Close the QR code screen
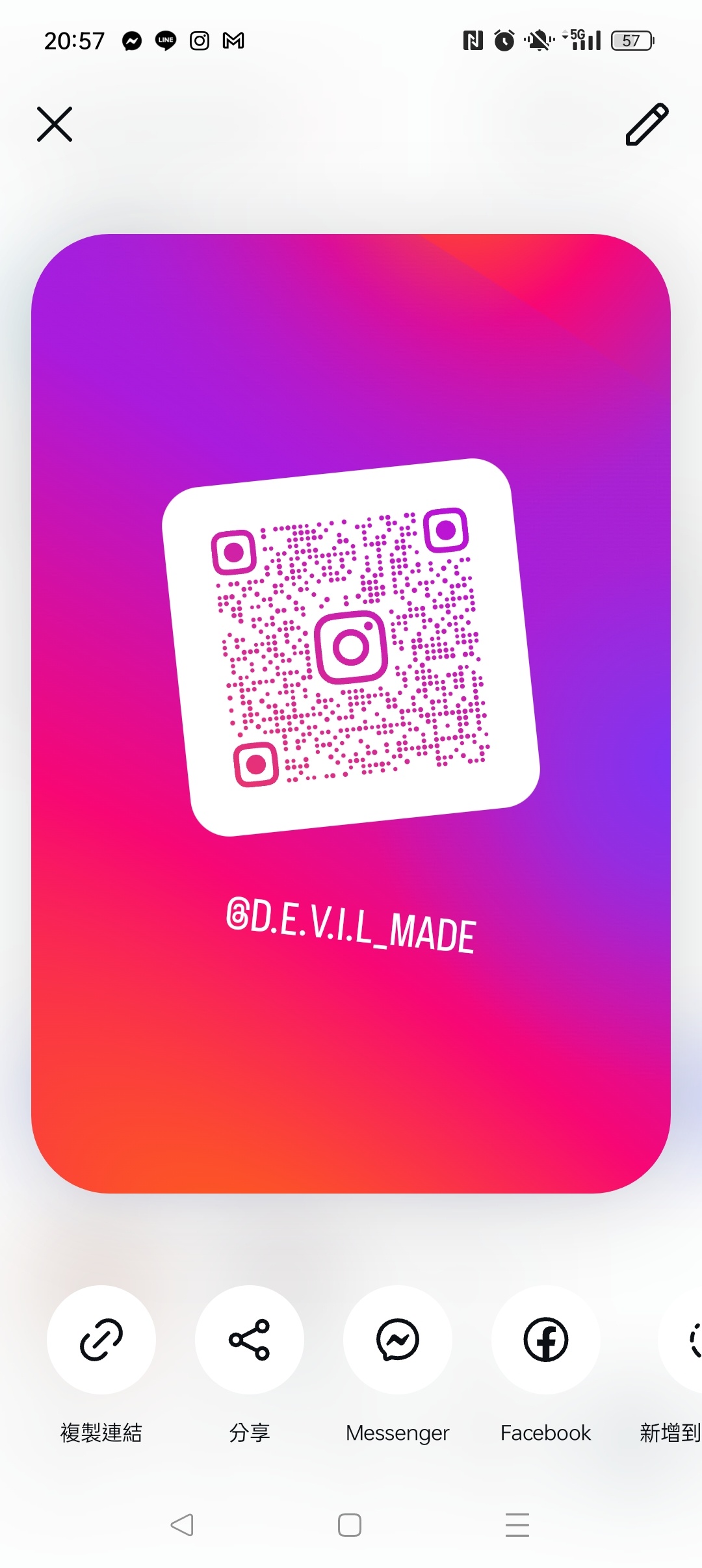 coord(55,124)
